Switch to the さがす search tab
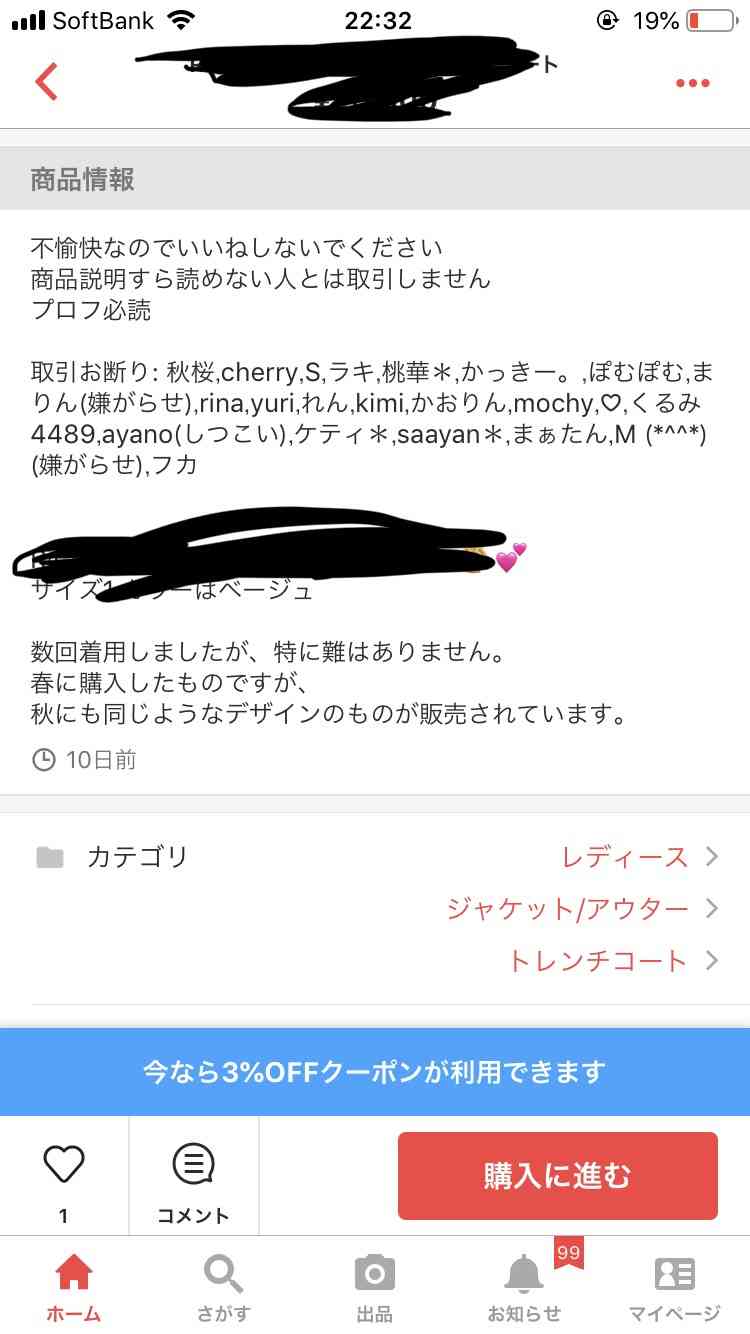750x1334 pixels. 223,1288
